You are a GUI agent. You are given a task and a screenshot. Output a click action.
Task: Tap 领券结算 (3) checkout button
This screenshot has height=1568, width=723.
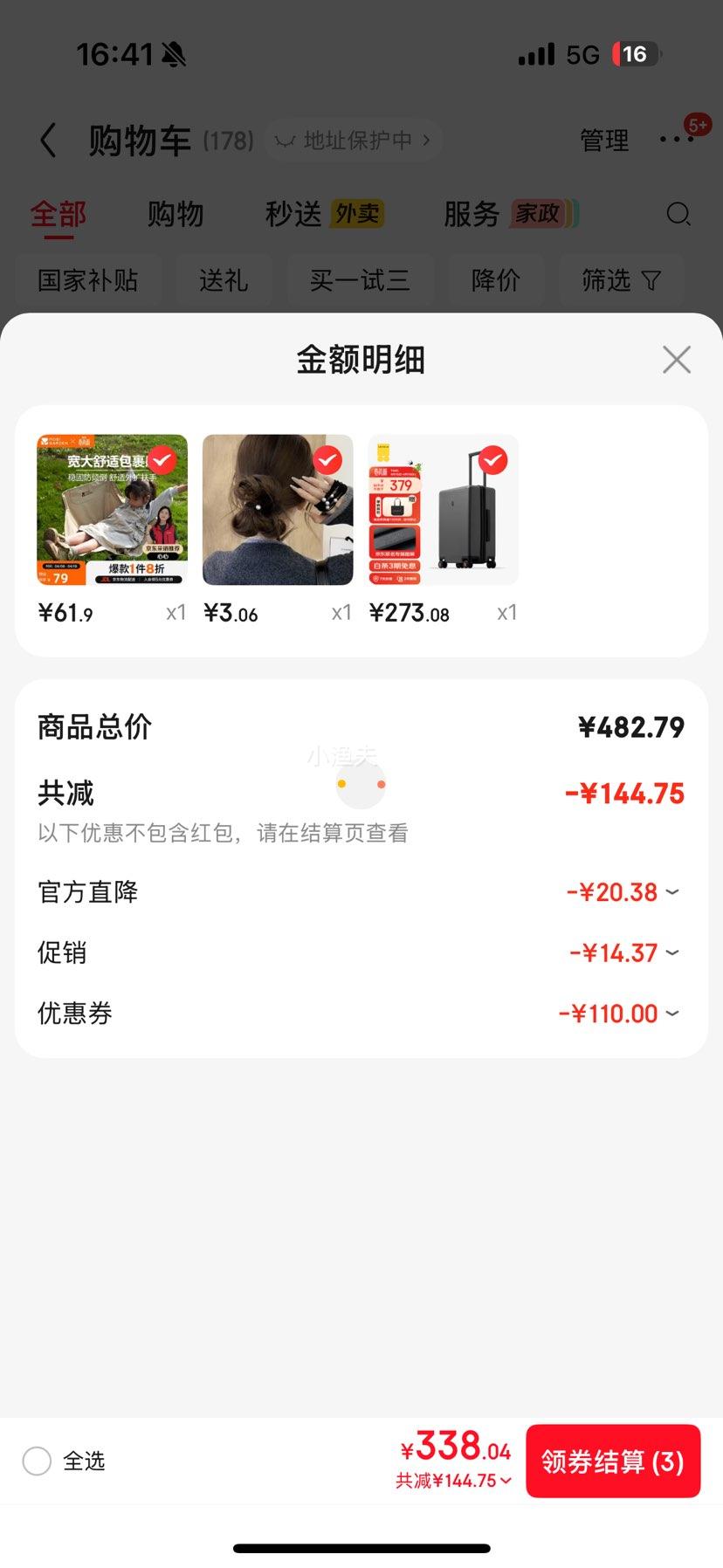(x=613, y=1461)
